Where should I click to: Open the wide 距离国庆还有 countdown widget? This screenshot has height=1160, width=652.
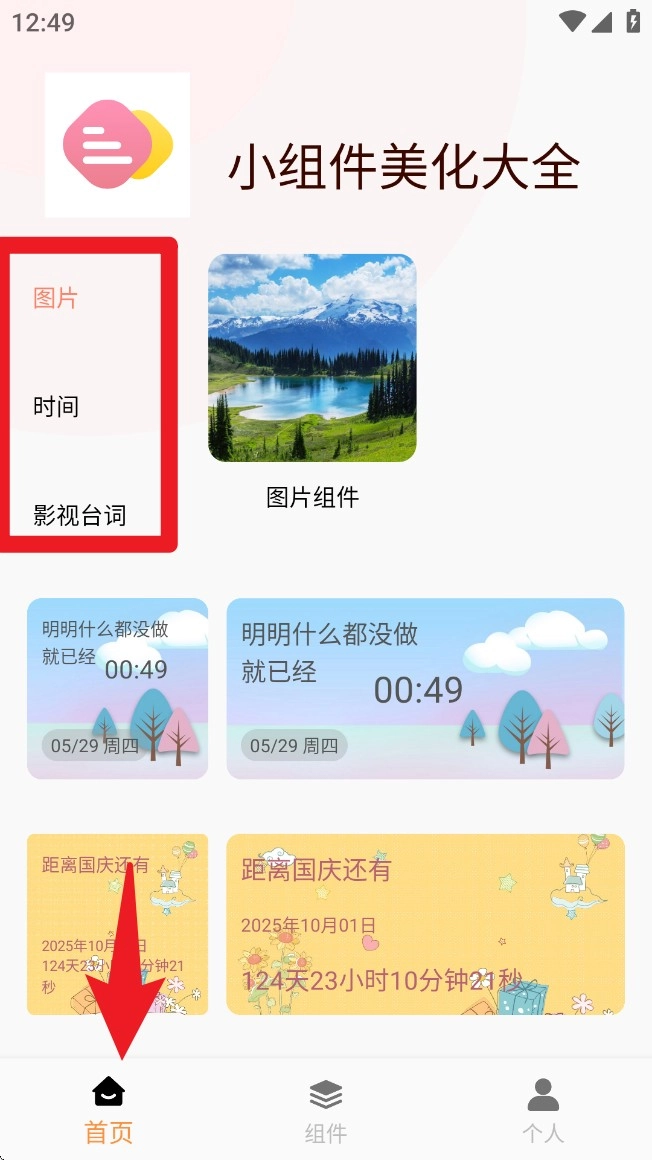tap(425, 924)
